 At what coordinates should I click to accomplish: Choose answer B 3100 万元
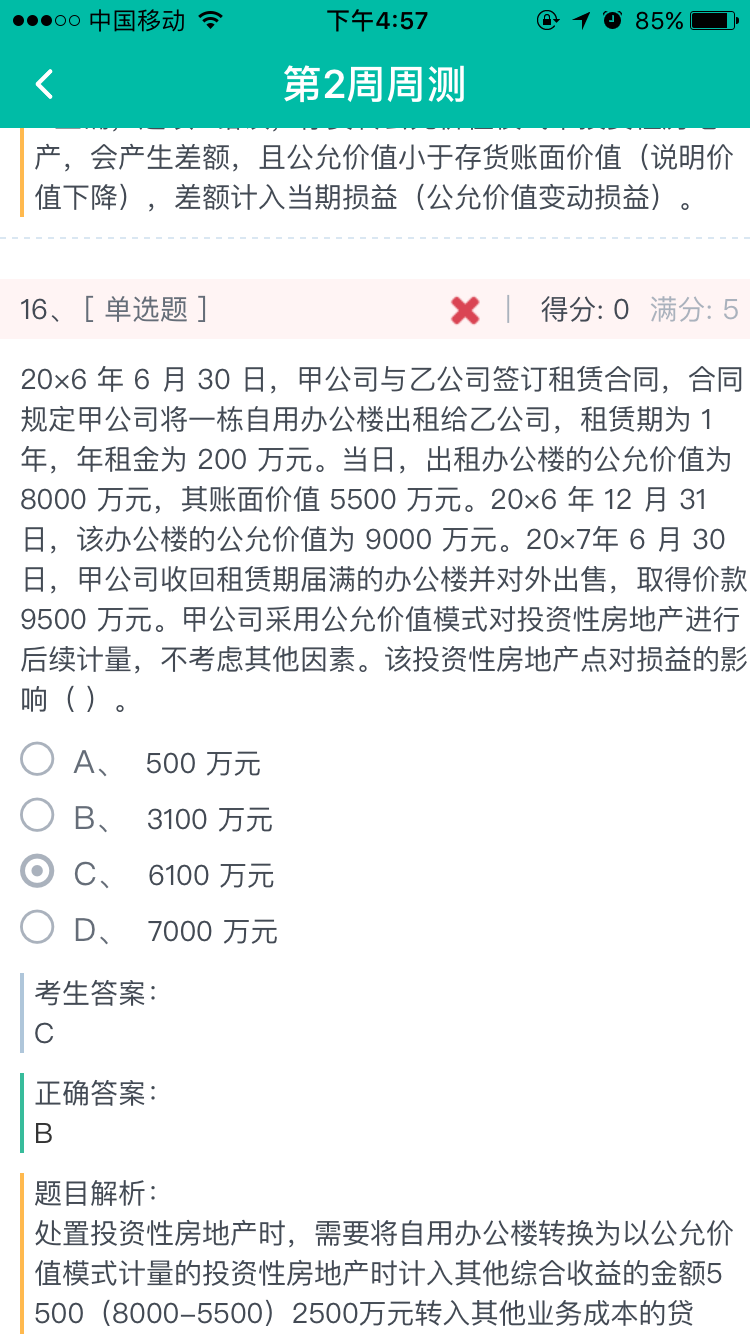point(38,817)
